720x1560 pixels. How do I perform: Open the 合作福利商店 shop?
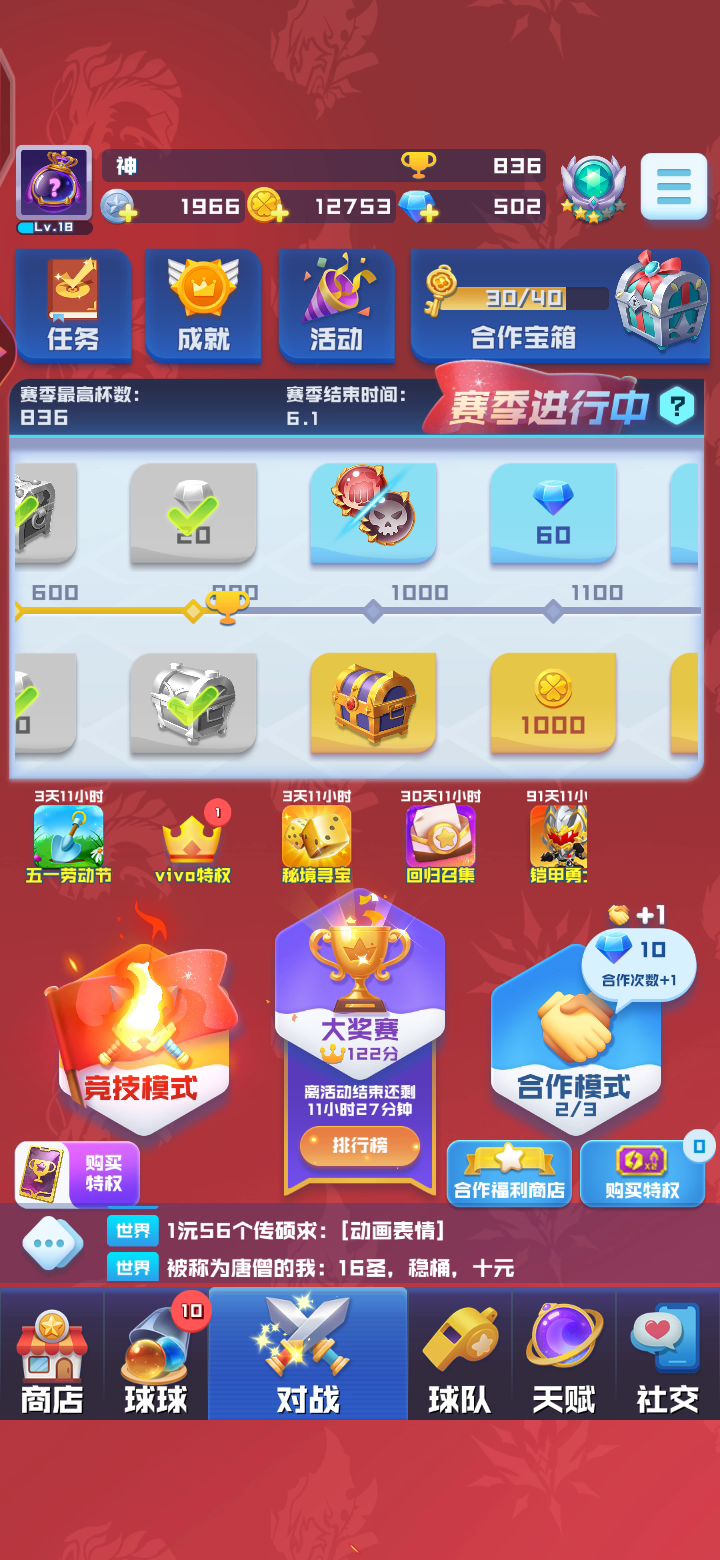(509, 1173)
